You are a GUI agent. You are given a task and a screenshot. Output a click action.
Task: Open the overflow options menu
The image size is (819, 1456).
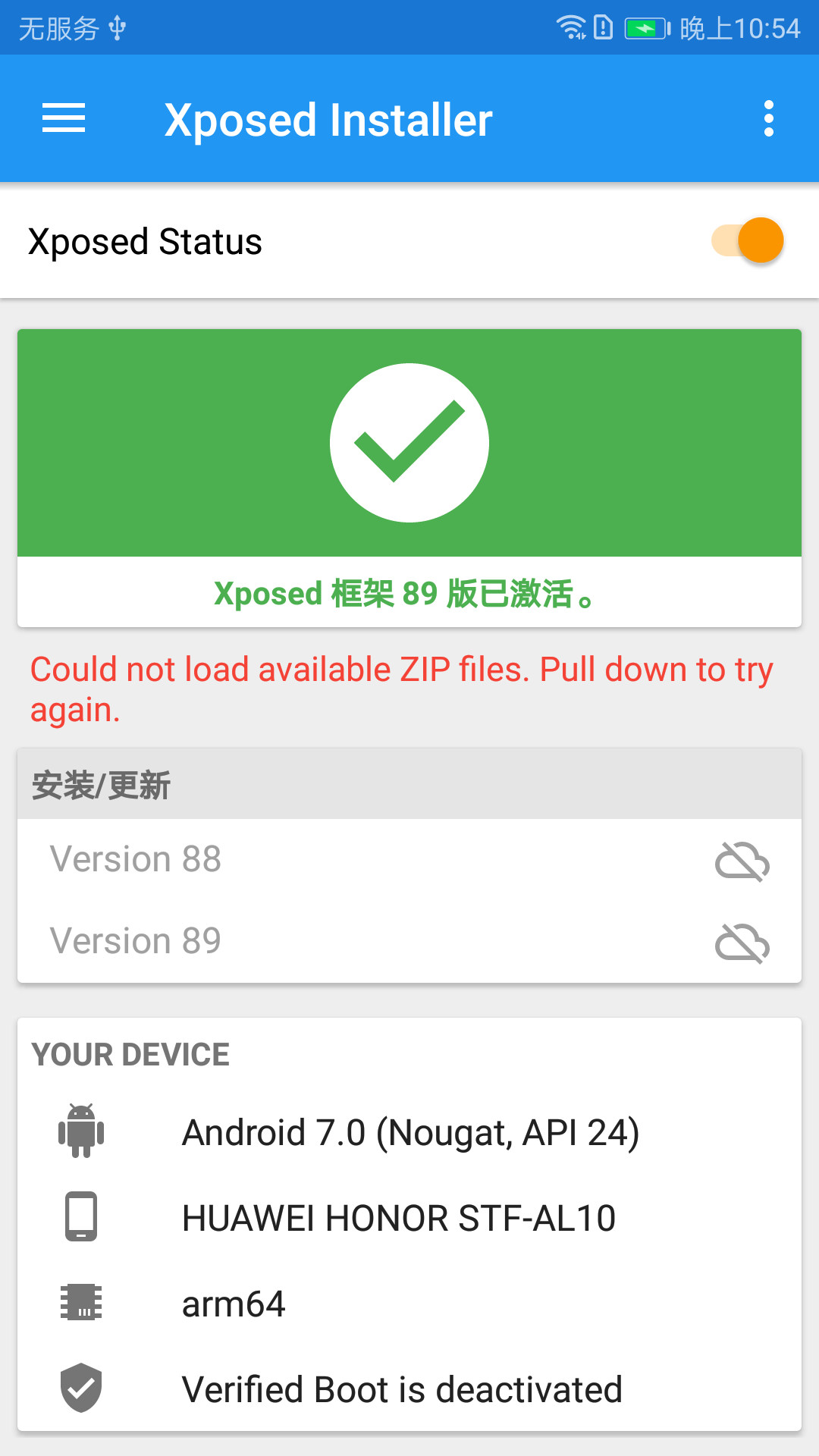click(x=769, y=119)
